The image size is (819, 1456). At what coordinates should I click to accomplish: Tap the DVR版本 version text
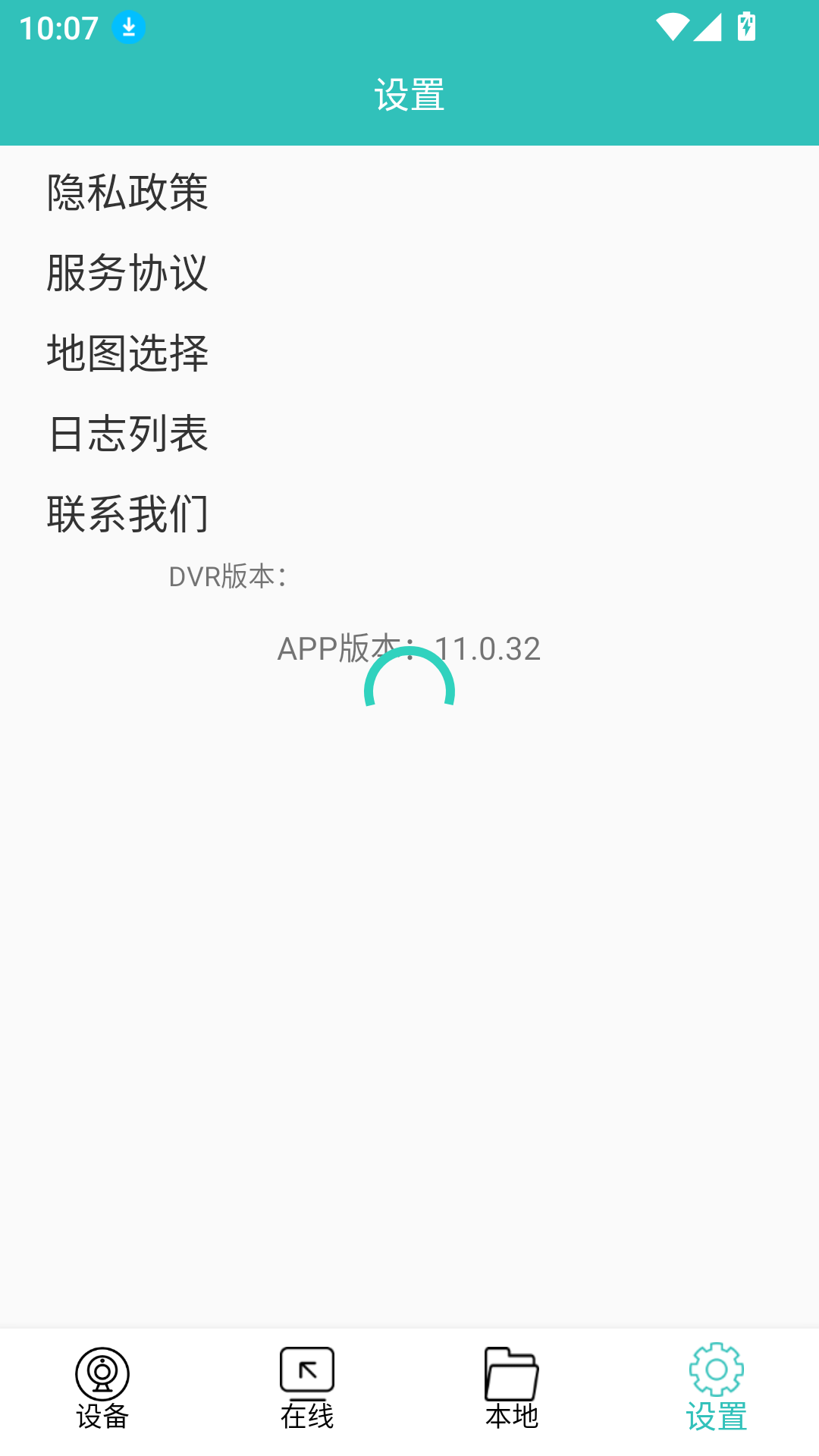click(227, 576)
